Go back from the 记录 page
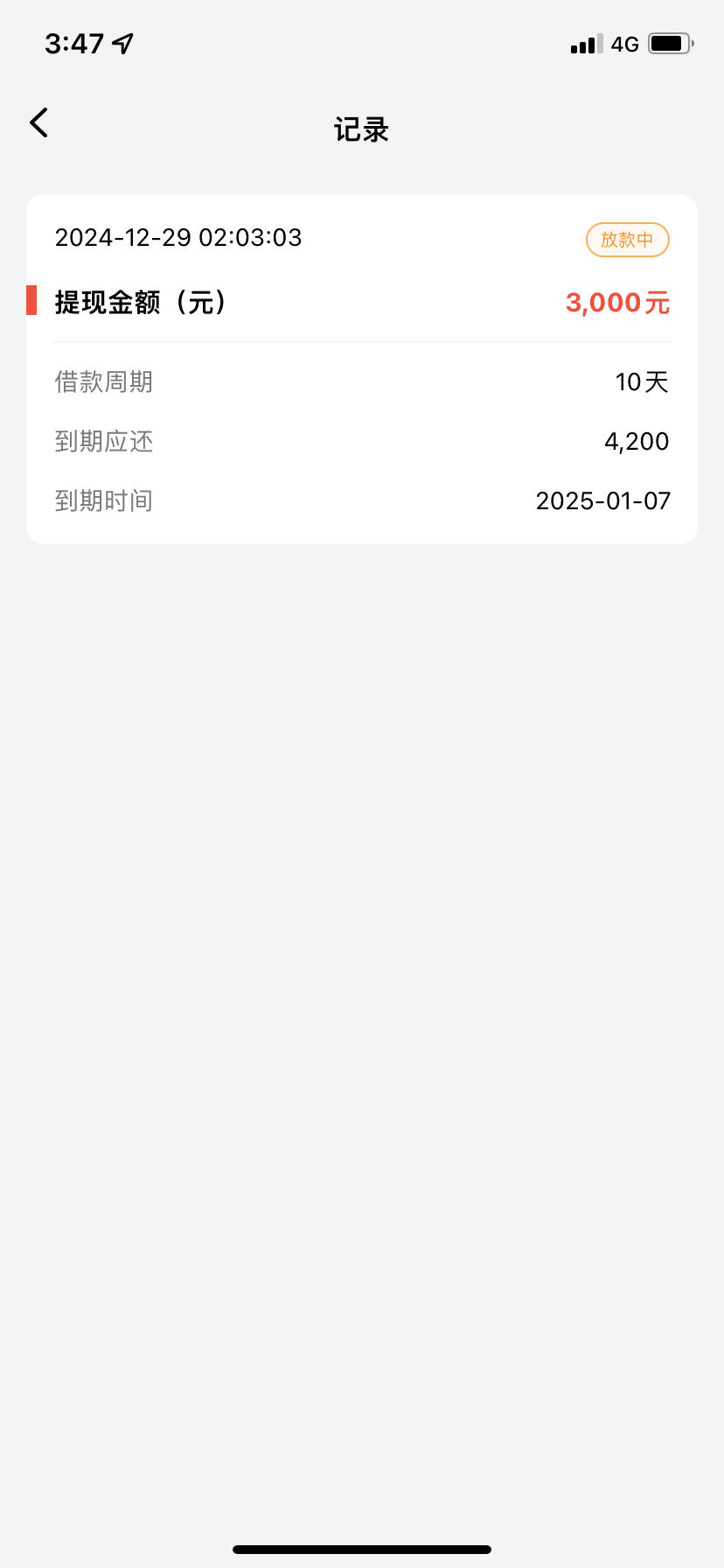Viewport: 724px width, 1568px height. click(x=38, y=123)
